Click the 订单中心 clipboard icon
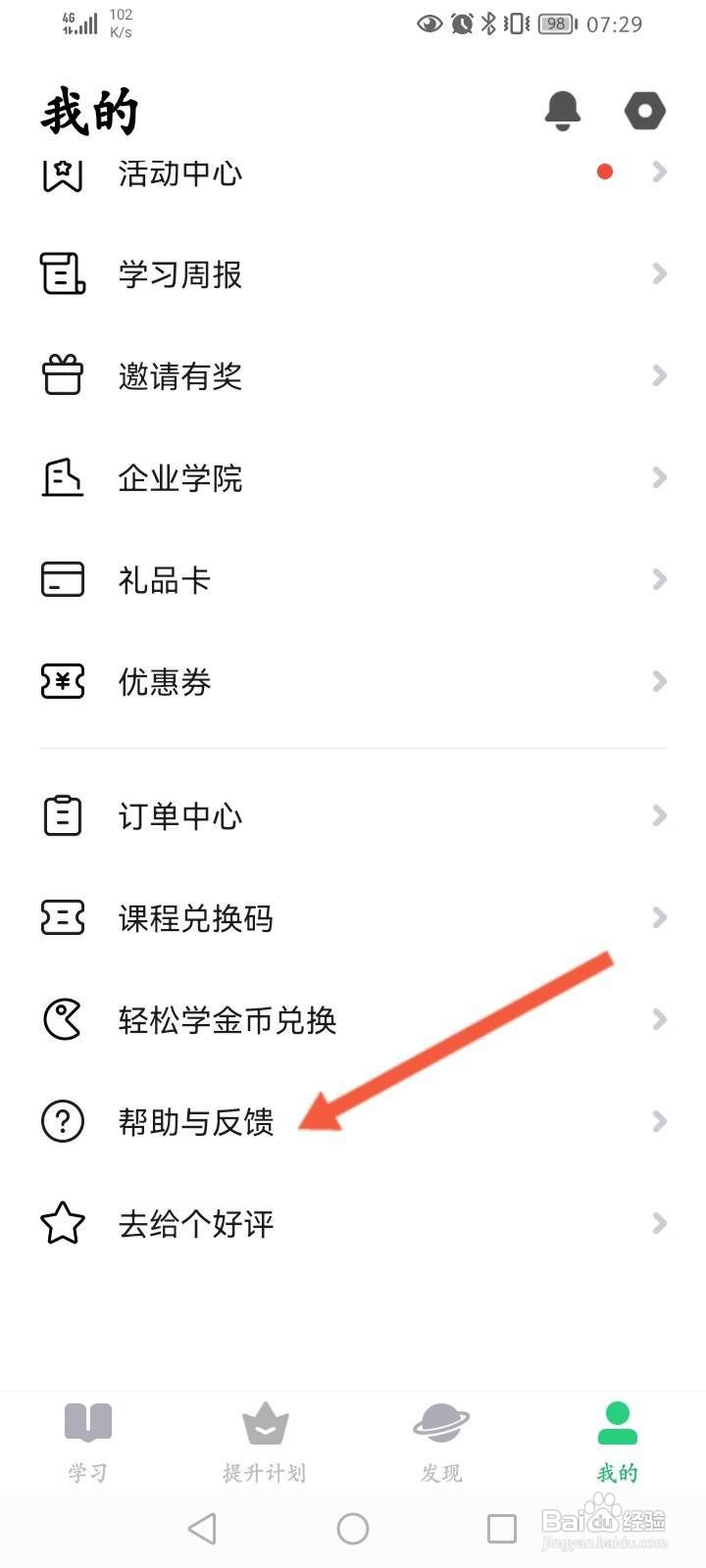This screenshot has height=1568, width=706. click(62, 815)
